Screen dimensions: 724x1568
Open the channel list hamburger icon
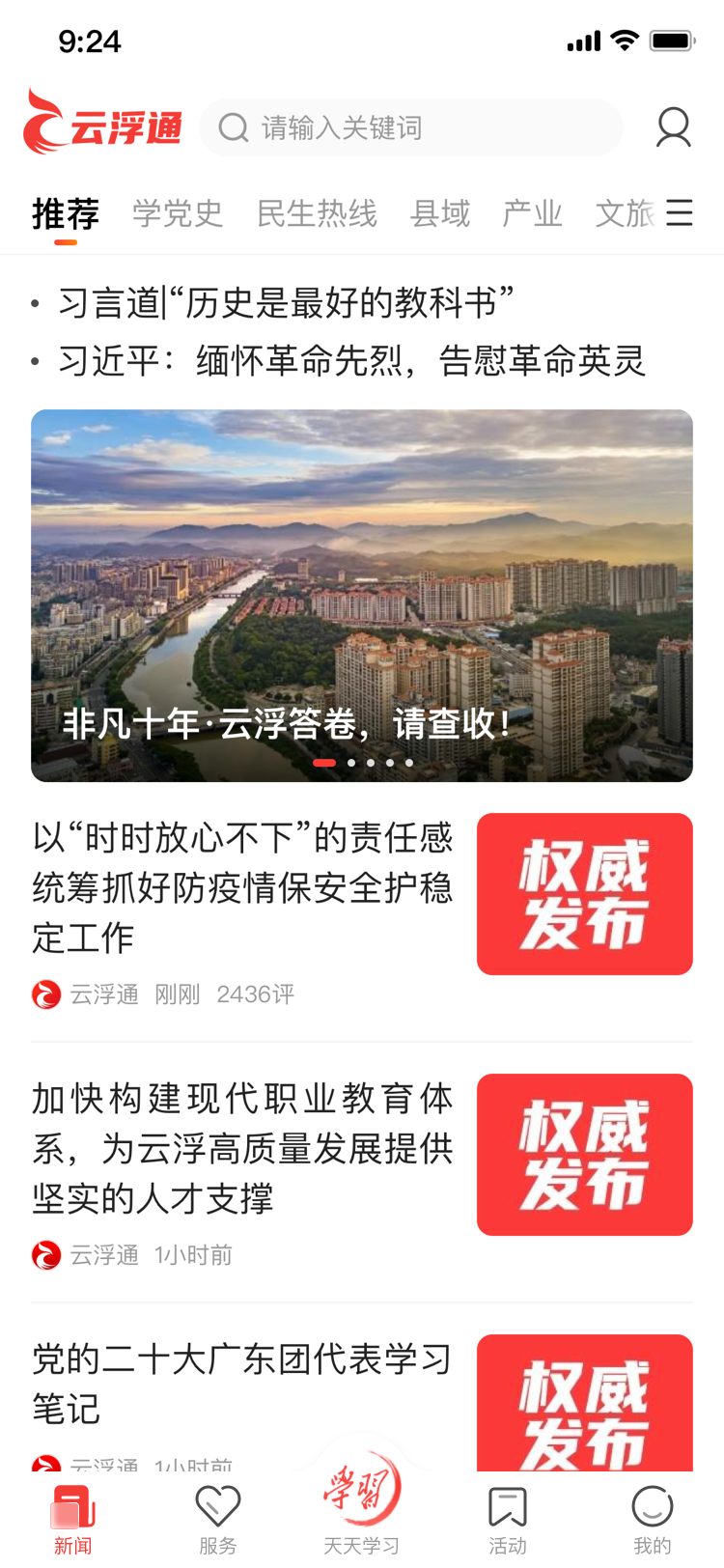click(680, 213)
